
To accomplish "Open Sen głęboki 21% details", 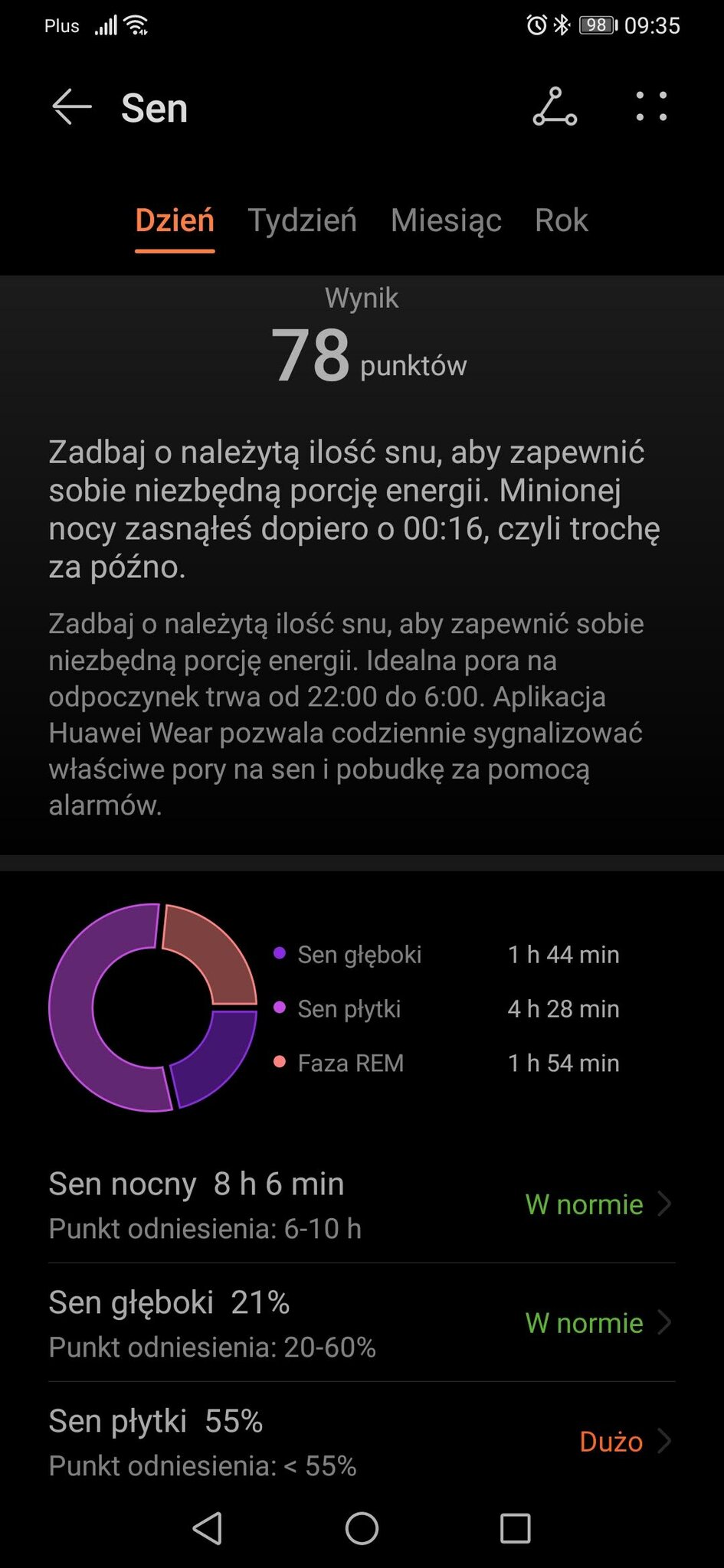I will [x=362, y=1323].
